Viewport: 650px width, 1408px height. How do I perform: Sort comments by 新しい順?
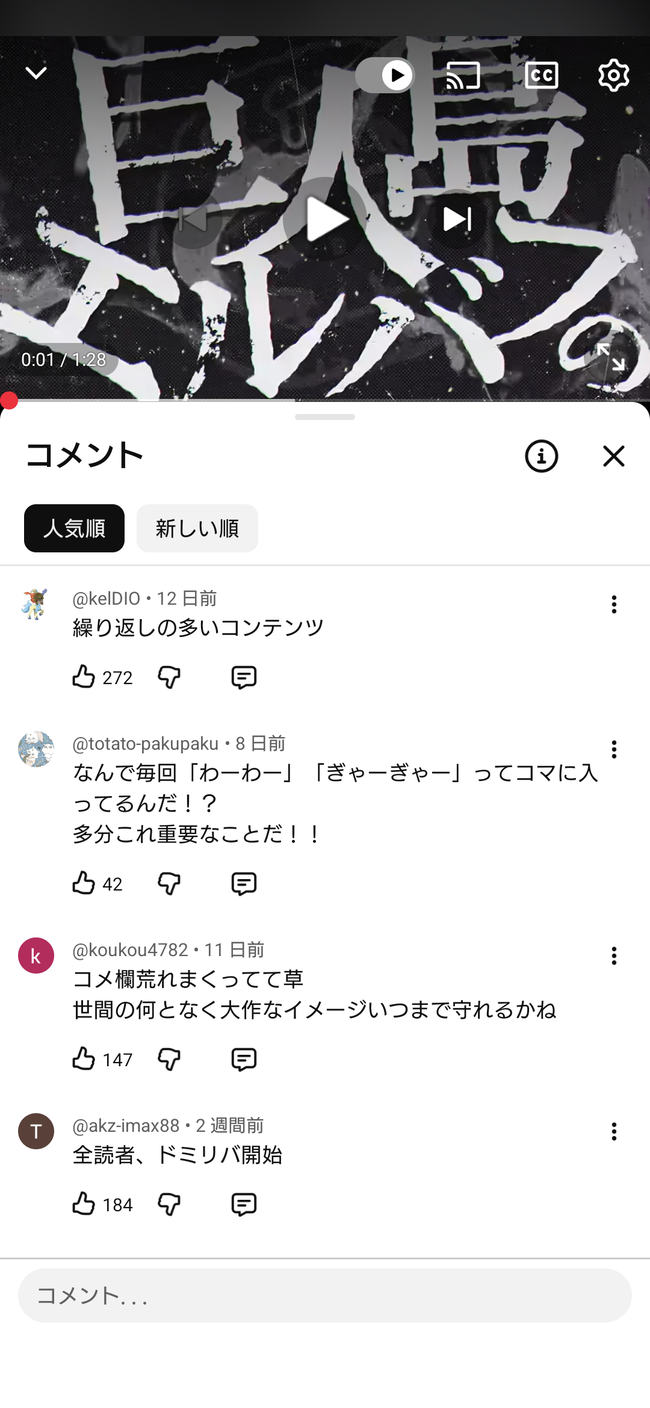[x=197, y=528]
